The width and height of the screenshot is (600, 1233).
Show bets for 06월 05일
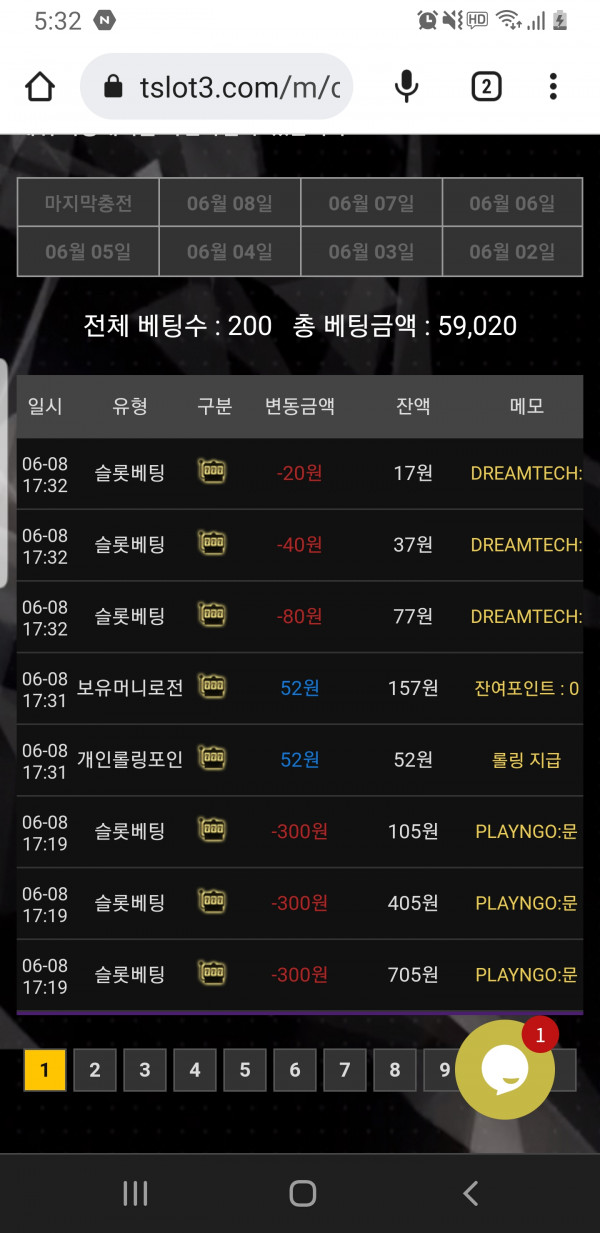tap(88, 251)
